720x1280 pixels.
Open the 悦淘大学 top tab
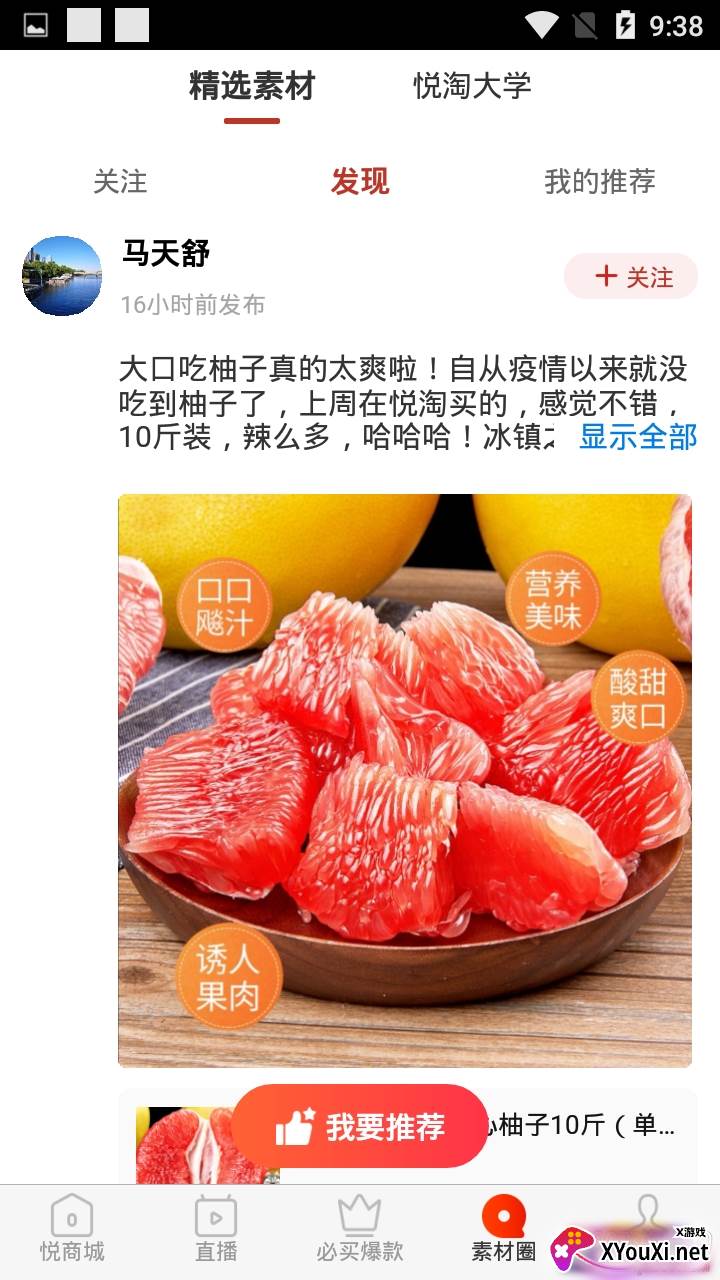click(472, 86)
